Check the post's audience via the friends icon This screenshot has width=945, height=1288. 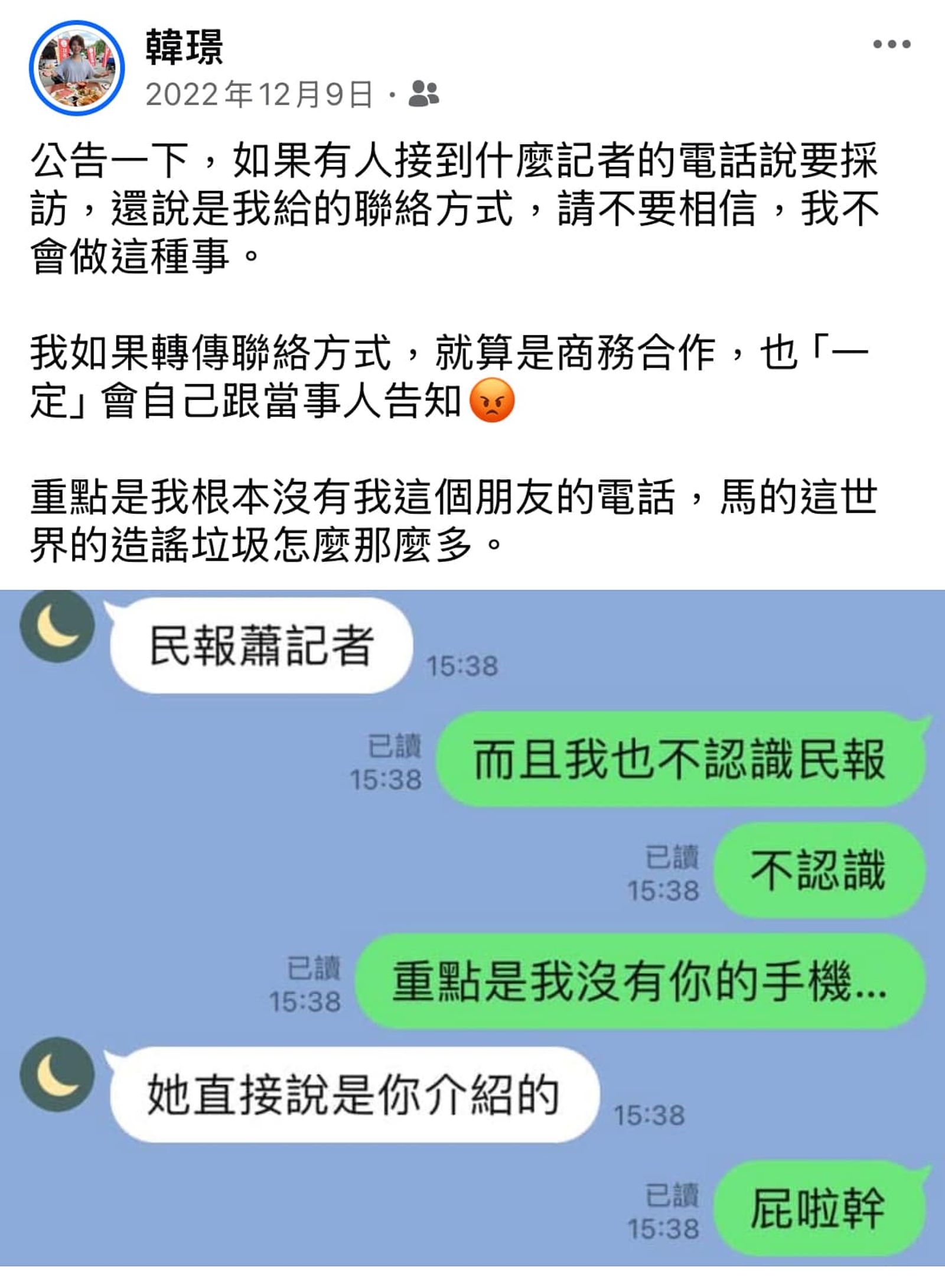(x=423, y=94)
